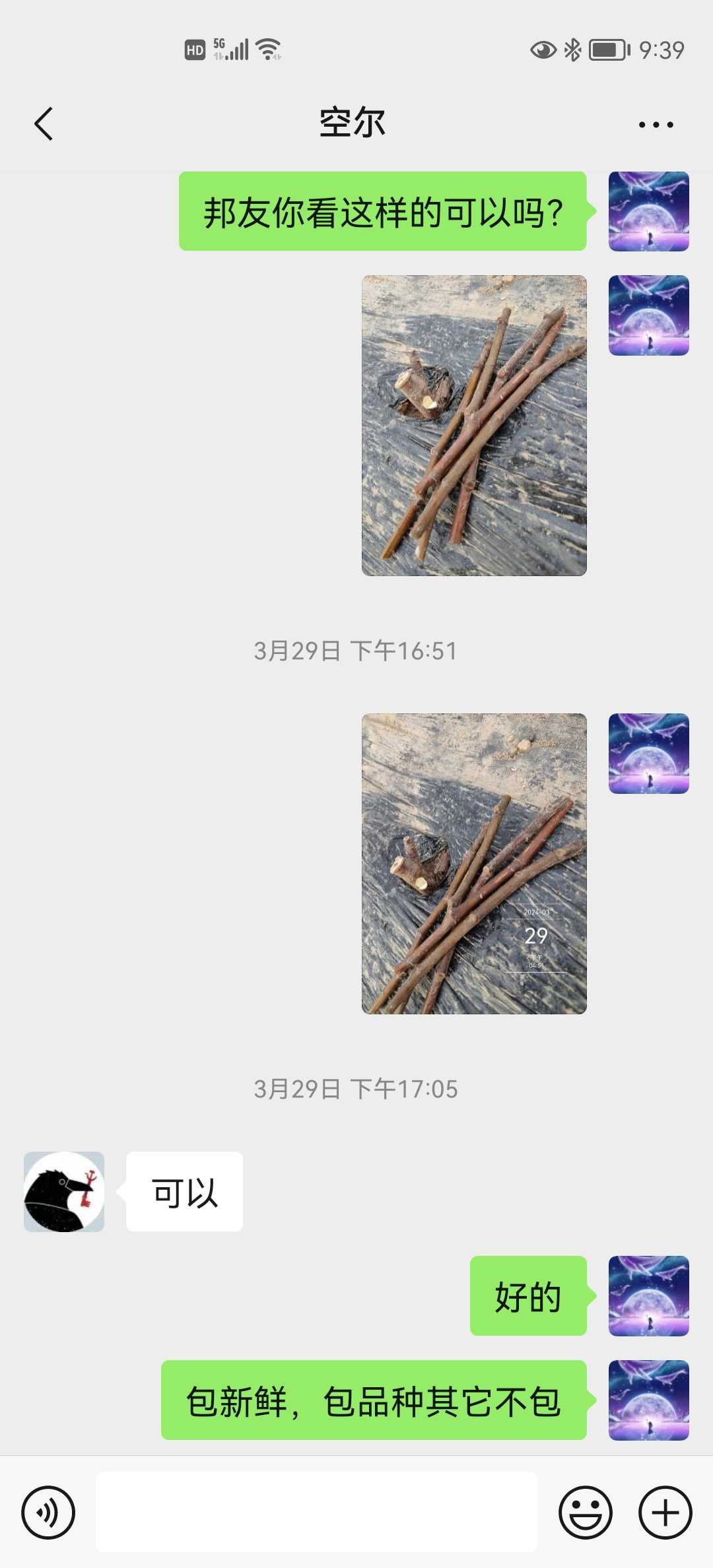The height and width of the screenshot is (1568, 713).
Task: Open the first sent branches photo
Action: [474, 426]
